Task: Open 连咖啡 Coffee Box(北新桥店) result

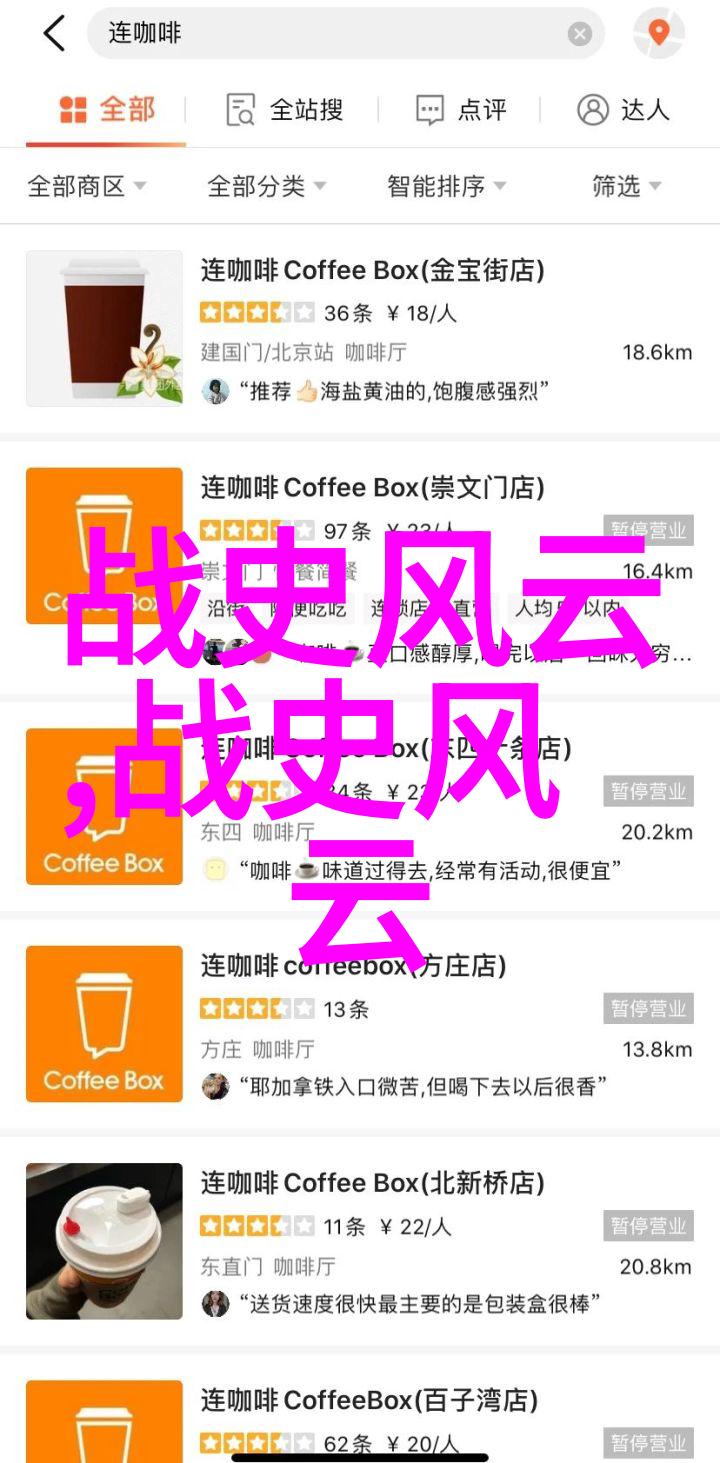Action: [372, 1184]
